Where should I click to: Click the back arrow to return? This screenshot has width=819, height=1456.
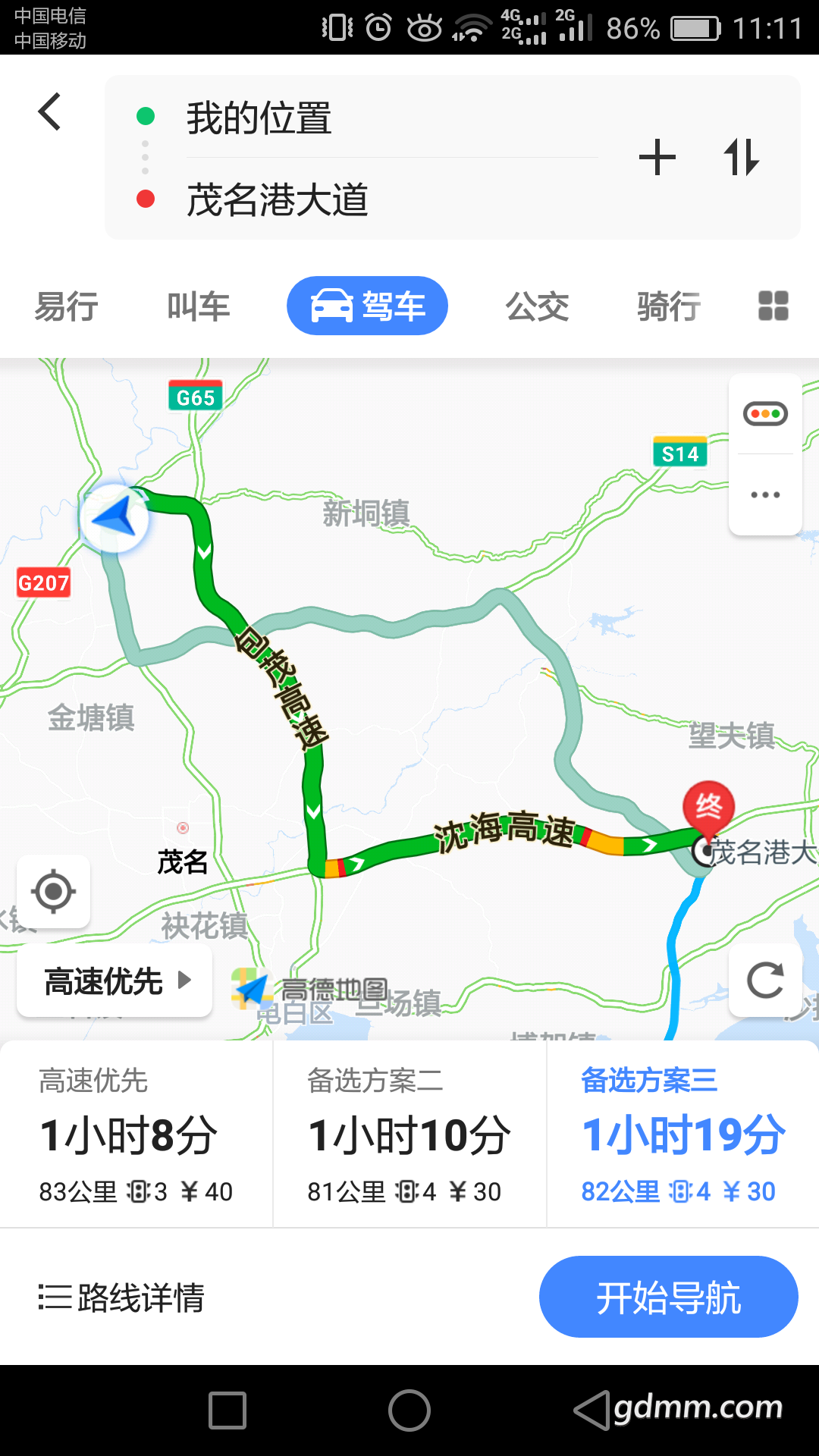pos(50,111)
